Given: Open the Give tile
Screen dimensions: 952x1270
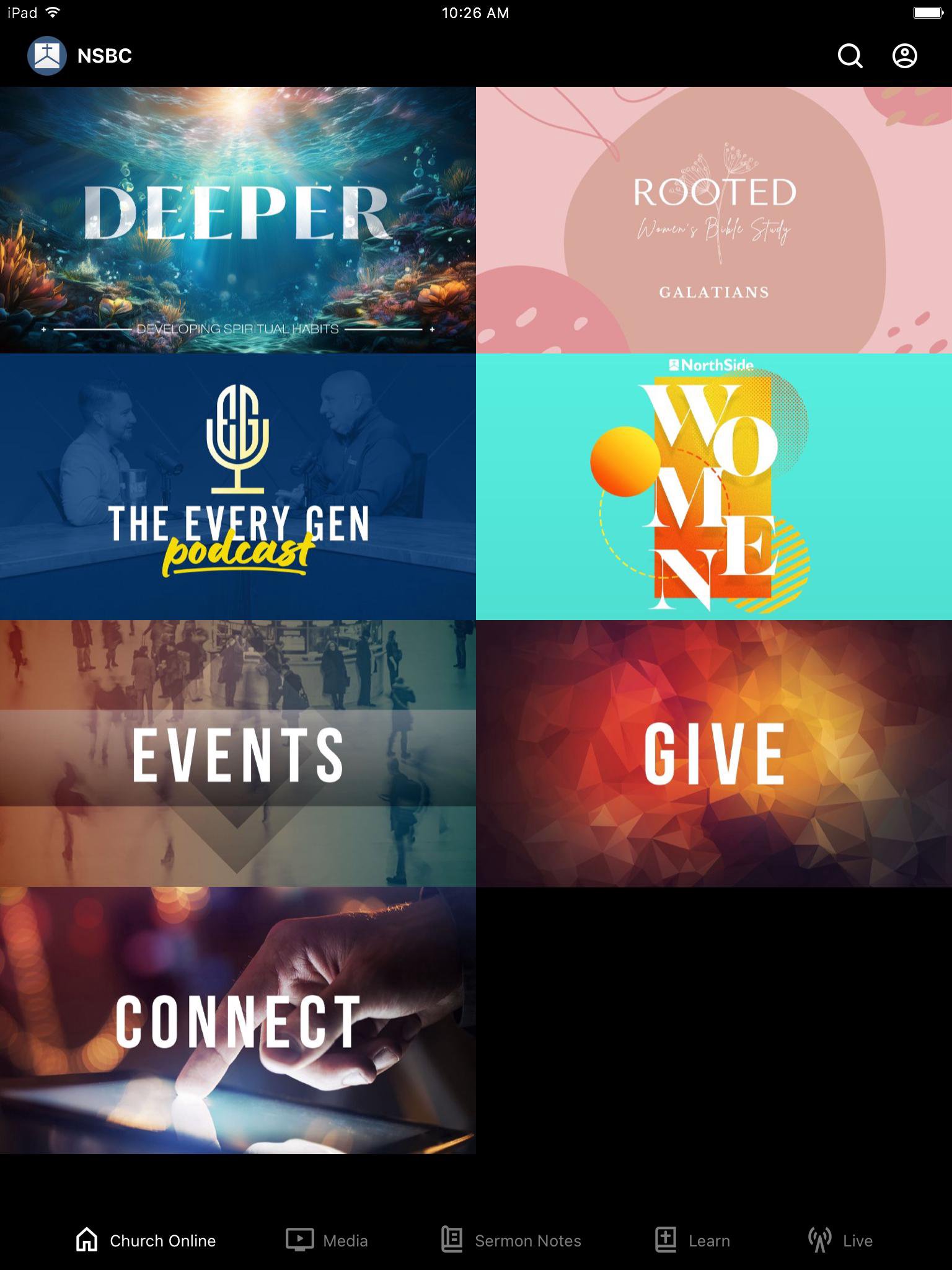Looking at the screenshot, I should pos(714,753).
